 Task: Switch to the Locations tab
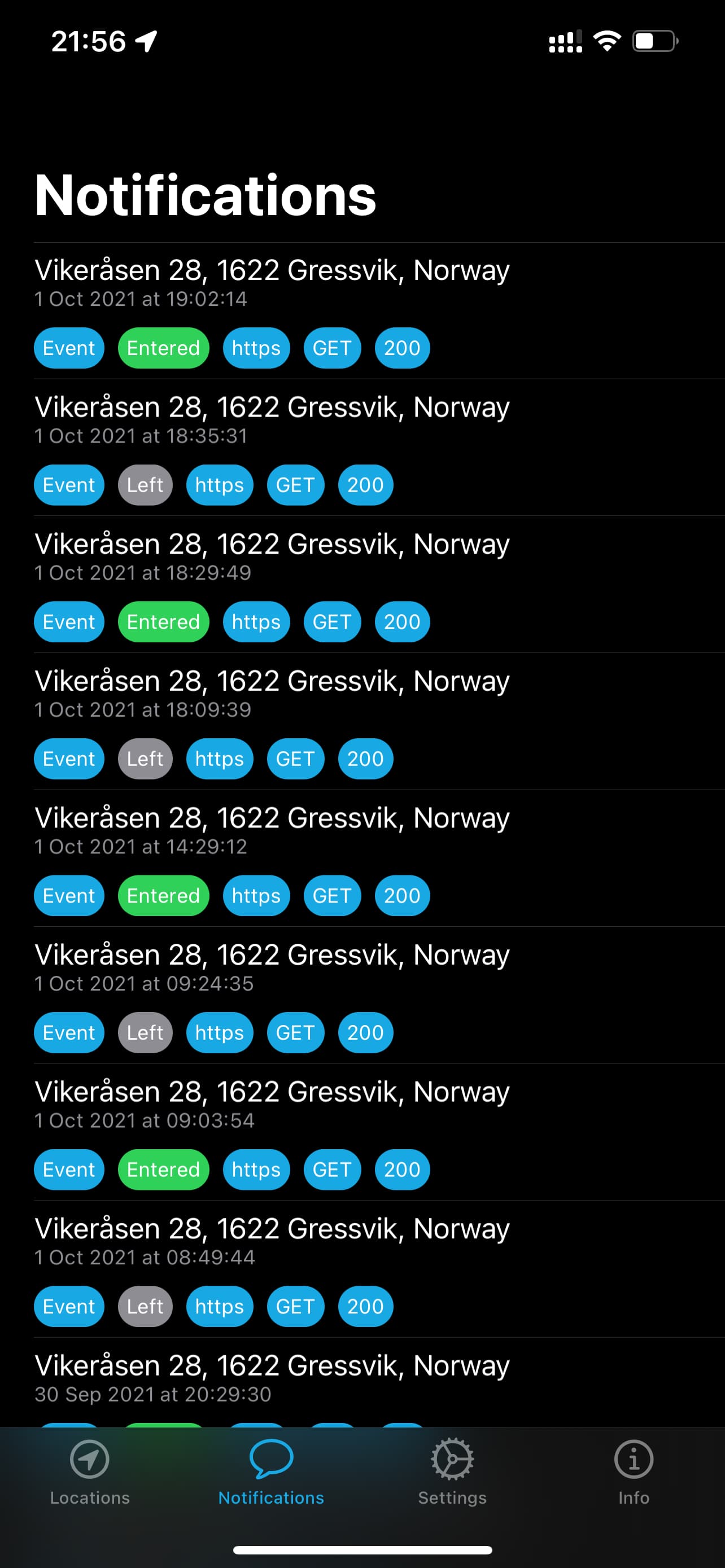point(89,1470)
